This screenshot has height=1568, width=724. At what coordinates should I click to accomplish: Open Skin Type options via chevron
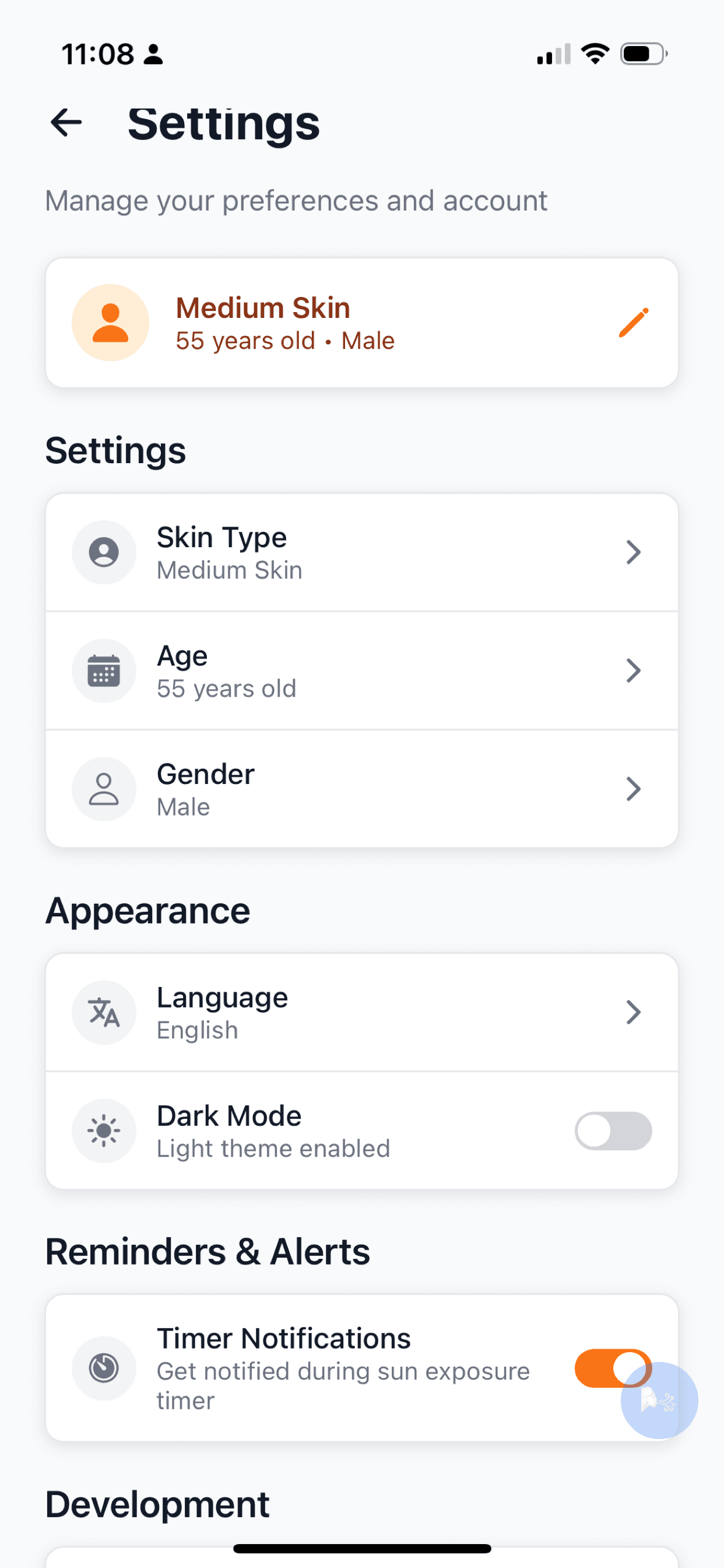(634, 552)
